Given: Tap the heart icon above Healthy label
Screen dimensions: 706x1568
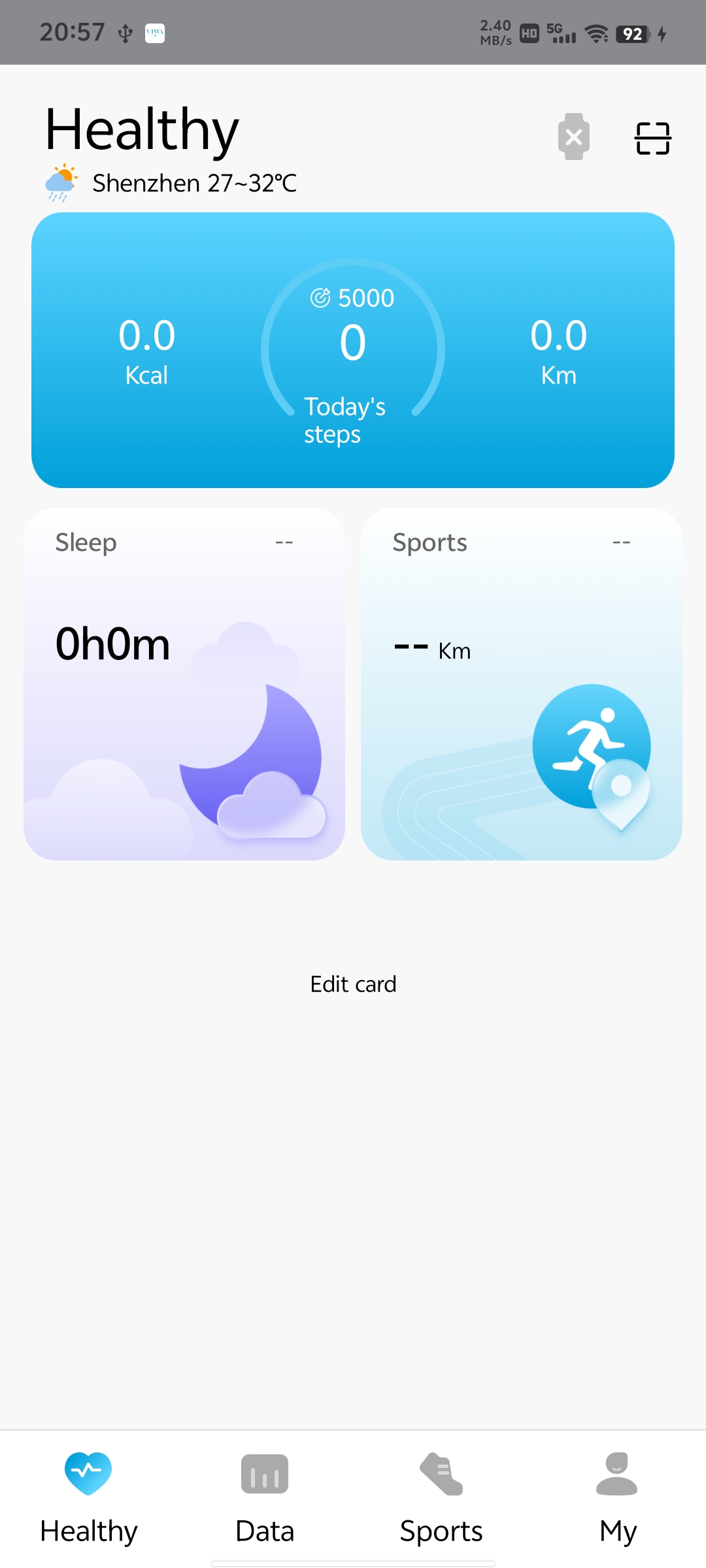Looking at the screenshot, I should (x=88, y=1474).
